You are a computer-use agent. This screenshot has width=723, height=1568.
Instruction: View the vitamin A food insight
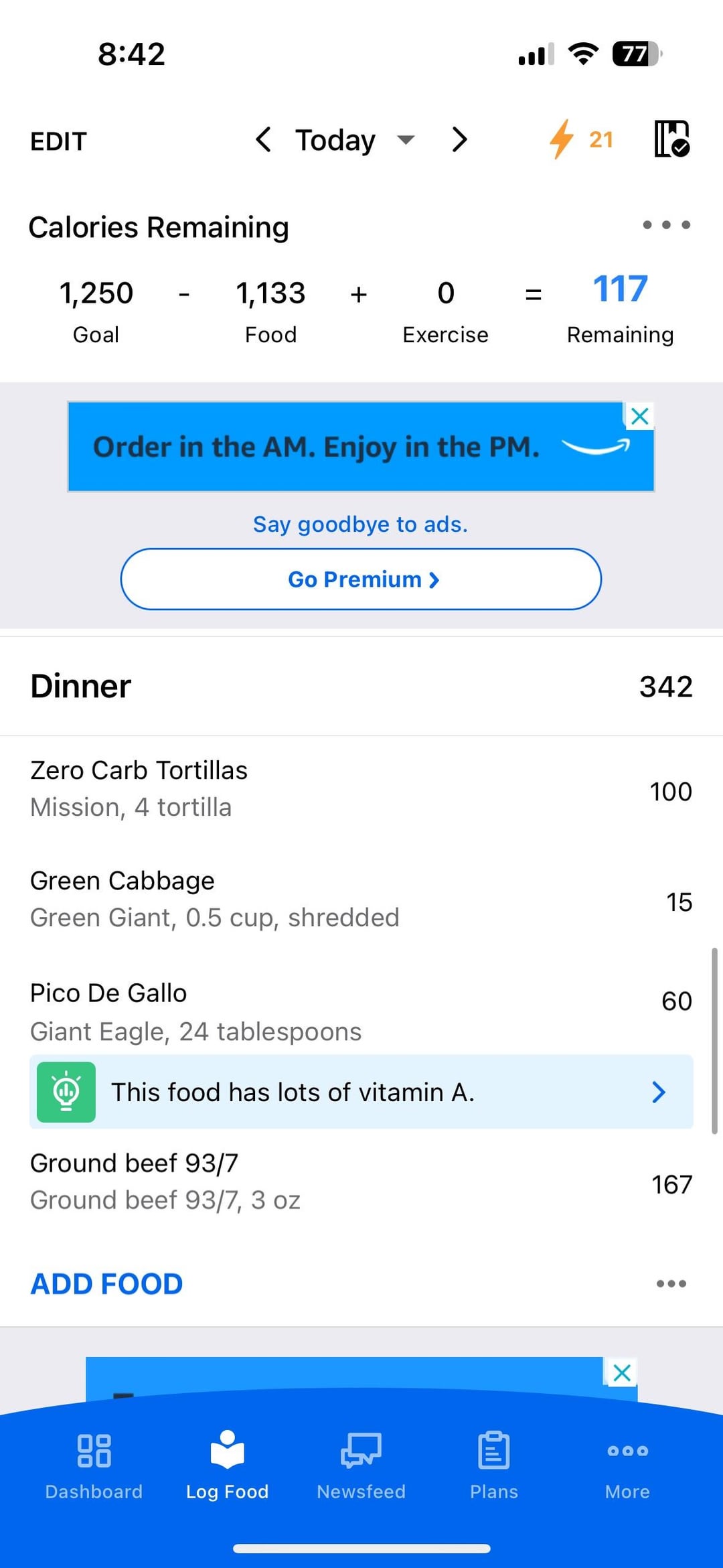[361, 1092]
